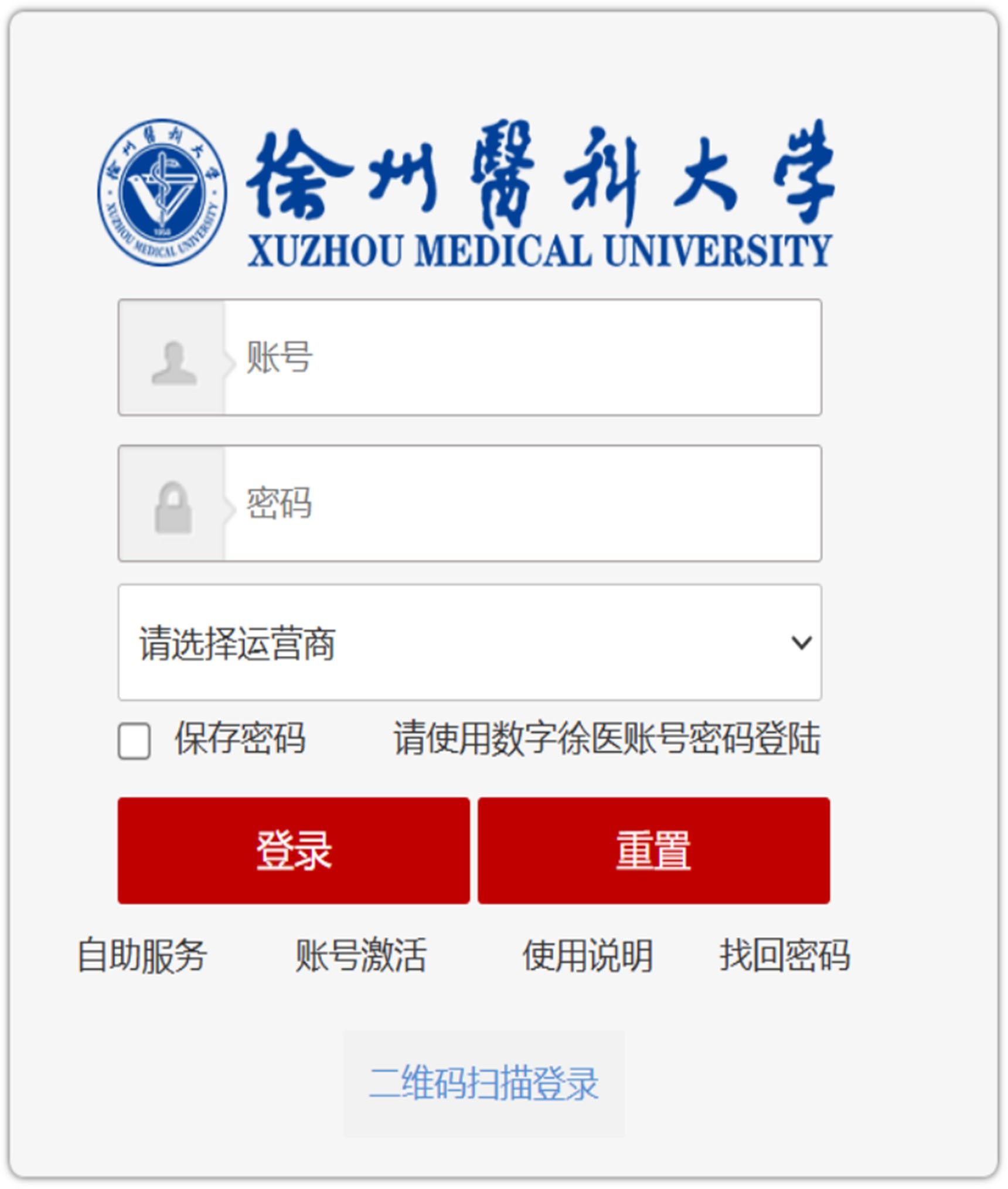The width and height of the screenshot is (1008, 1189).
Task: Open the 账号激活 link
Action: click(x=360, y=956)
